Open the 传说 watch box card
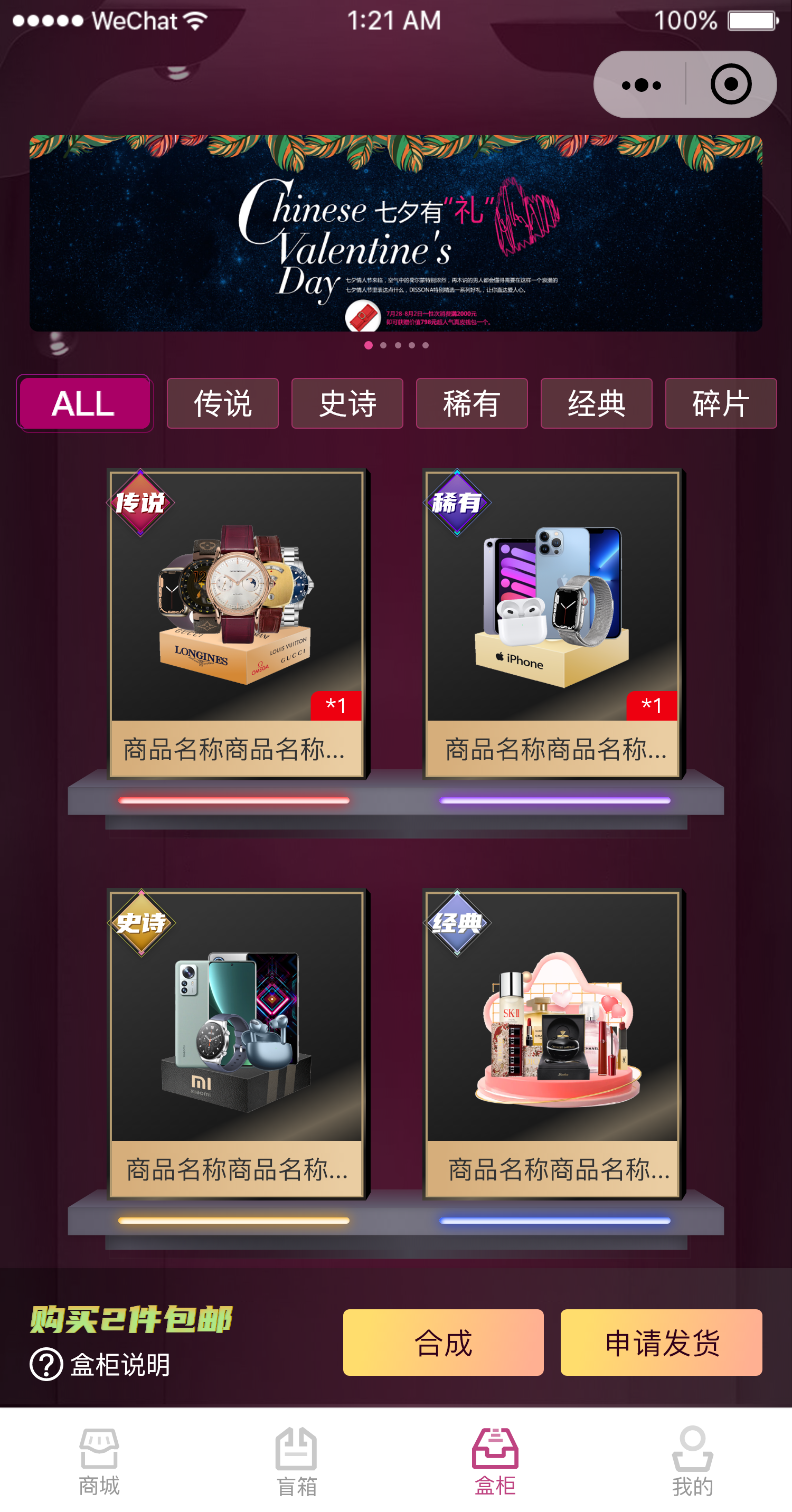This screenshot has width=792, height=1512. 237,624
